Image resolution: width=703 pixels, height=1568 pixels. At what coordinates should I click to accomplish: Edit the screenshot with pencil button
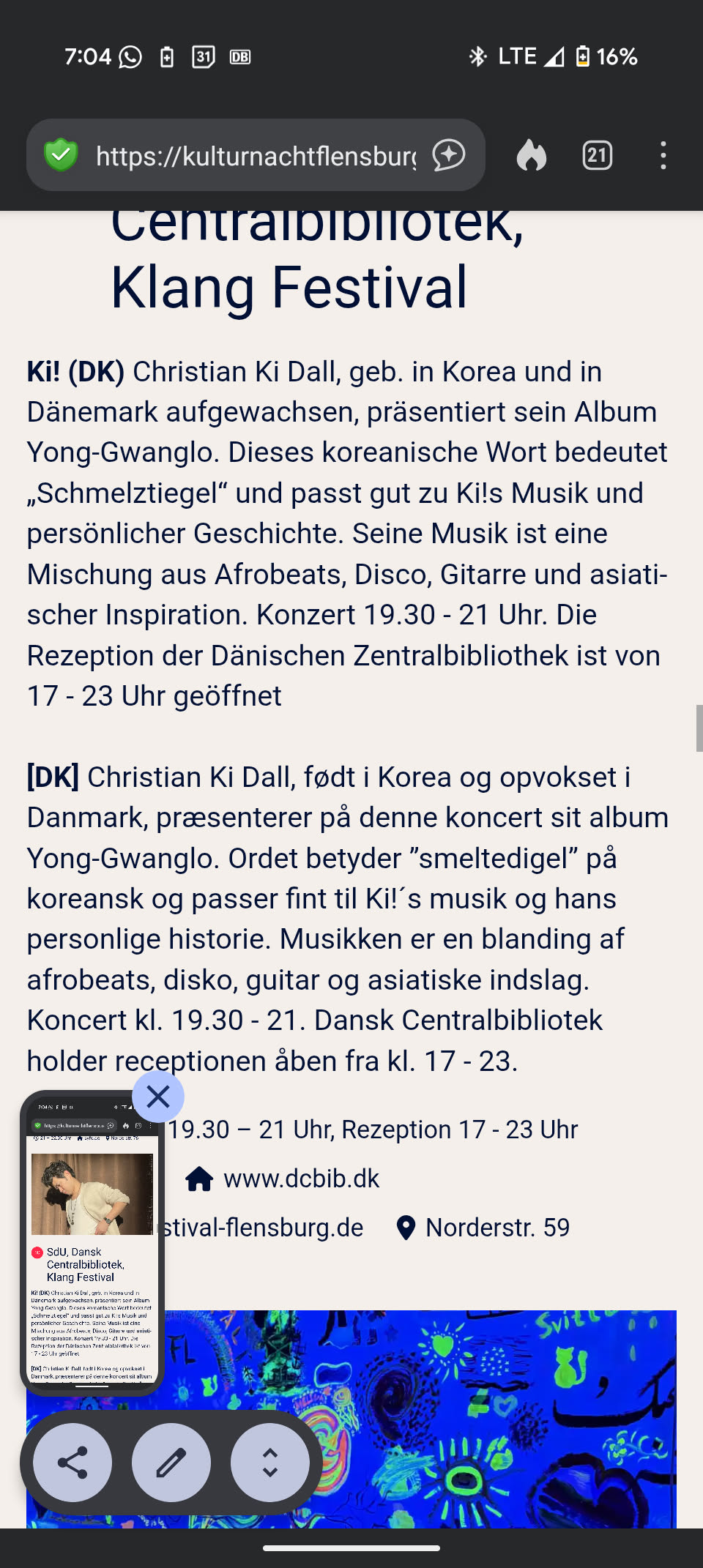pos(171,1463)
